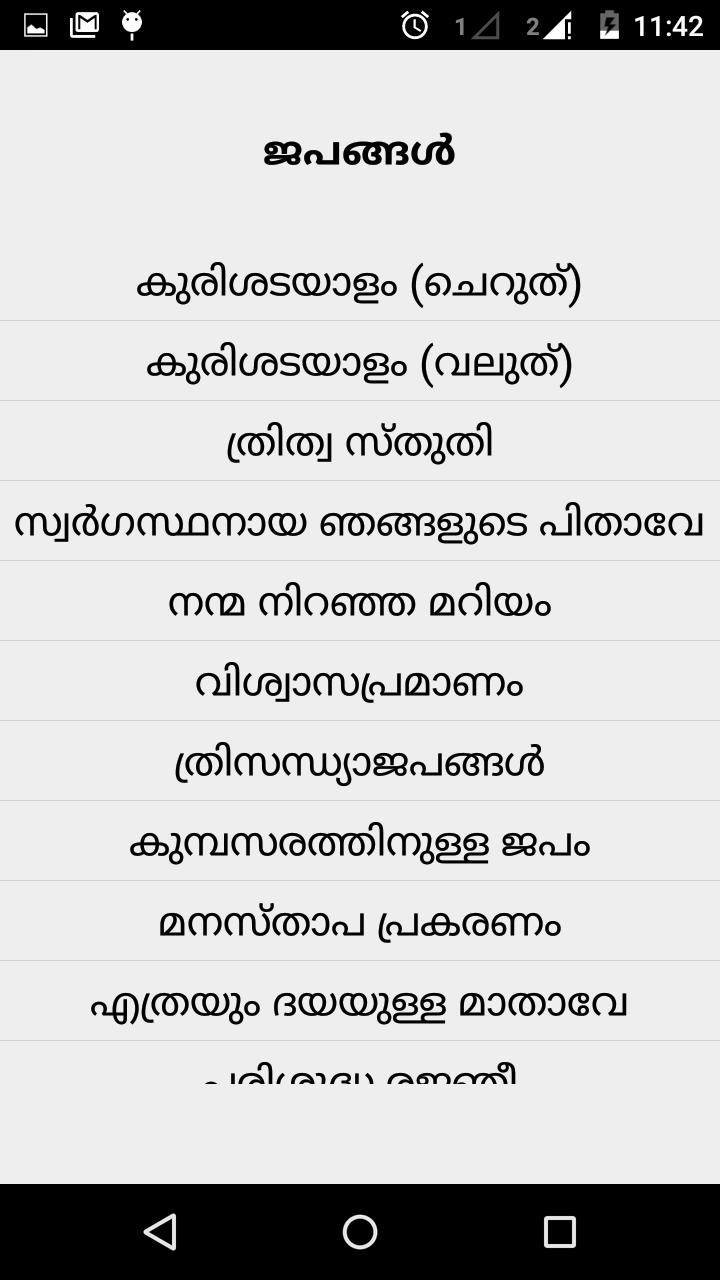720x1280 pixels.
Task: View മനസ്താപ പ്രകരണം prayer
Action: point(360,922)
